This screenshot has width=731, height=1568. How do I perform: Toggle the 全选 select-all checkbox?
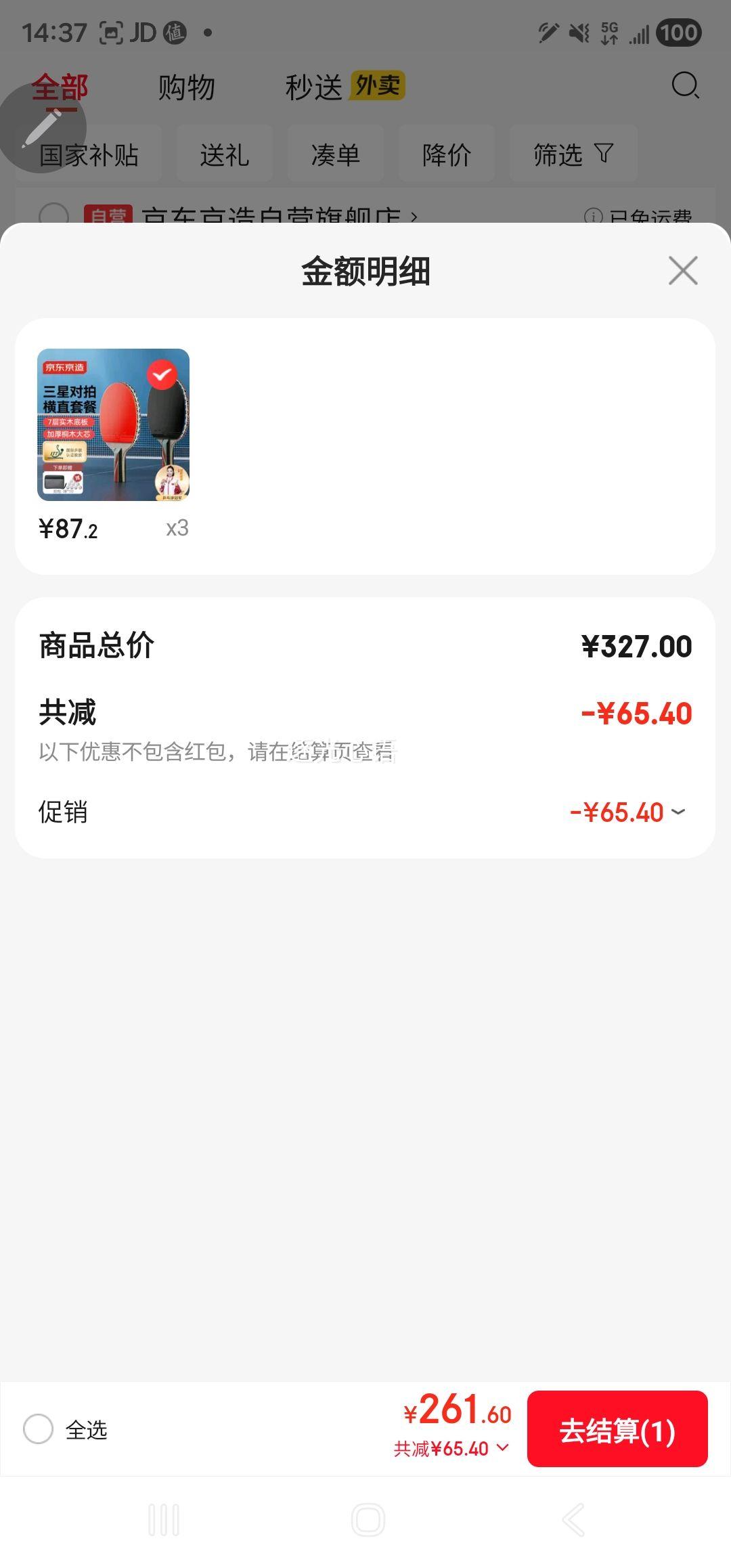[x=38, y=1429]
